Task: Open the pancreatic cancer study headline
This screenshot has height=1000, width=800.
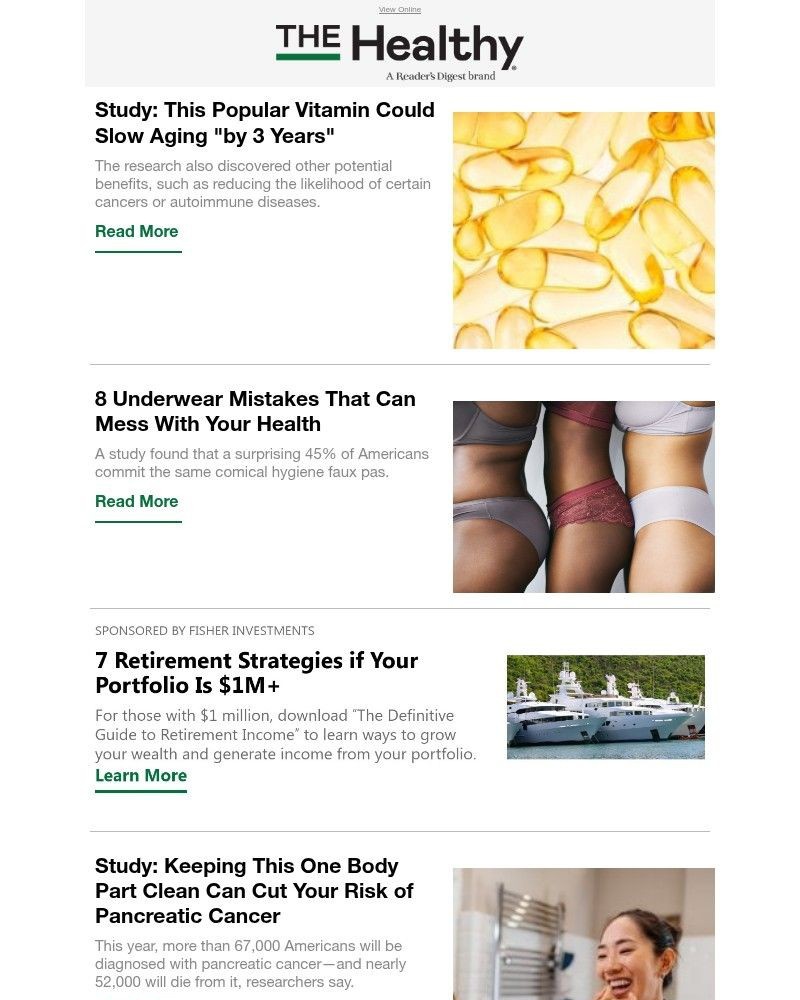Action: click(254, 890)
